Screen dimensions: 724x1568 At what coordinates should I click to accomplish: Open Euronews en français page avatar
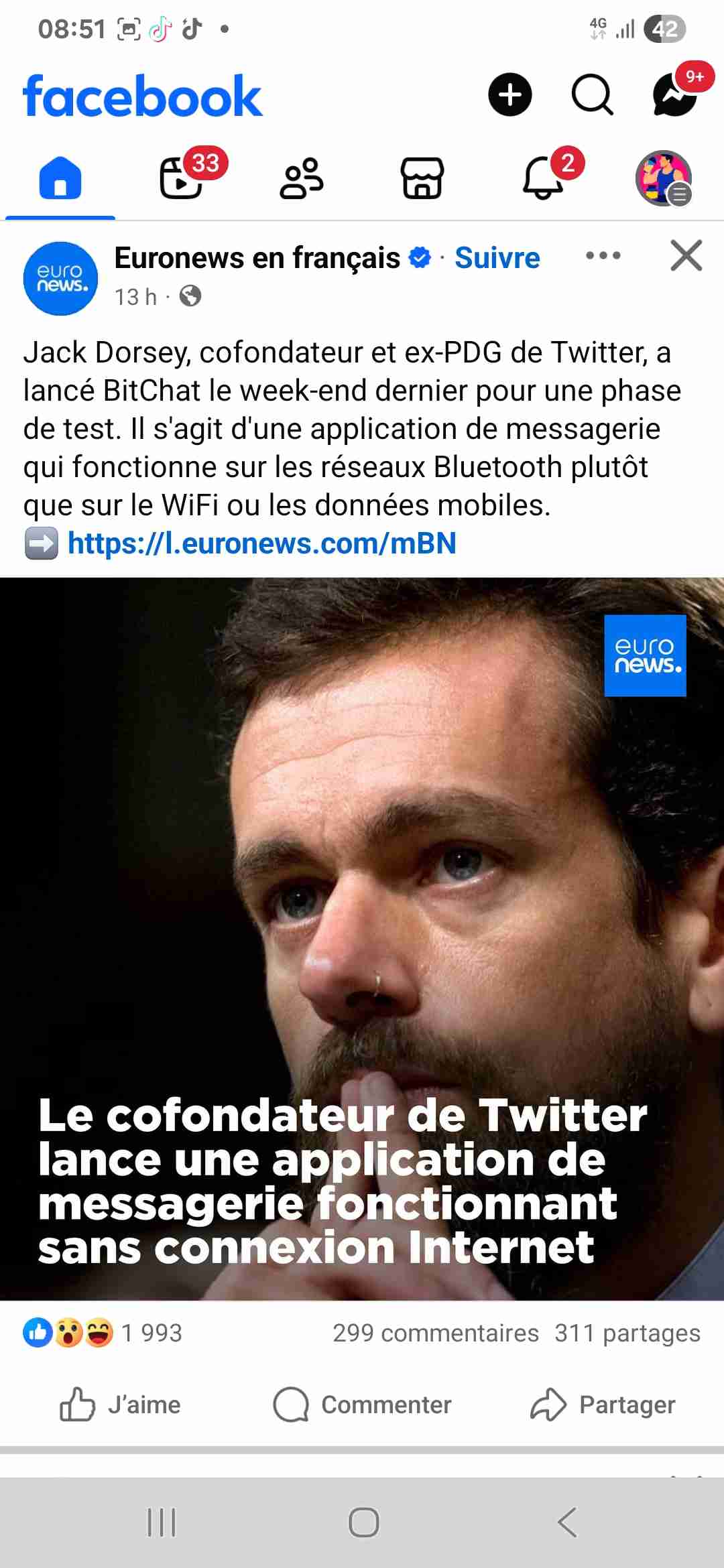click(60, 278)
